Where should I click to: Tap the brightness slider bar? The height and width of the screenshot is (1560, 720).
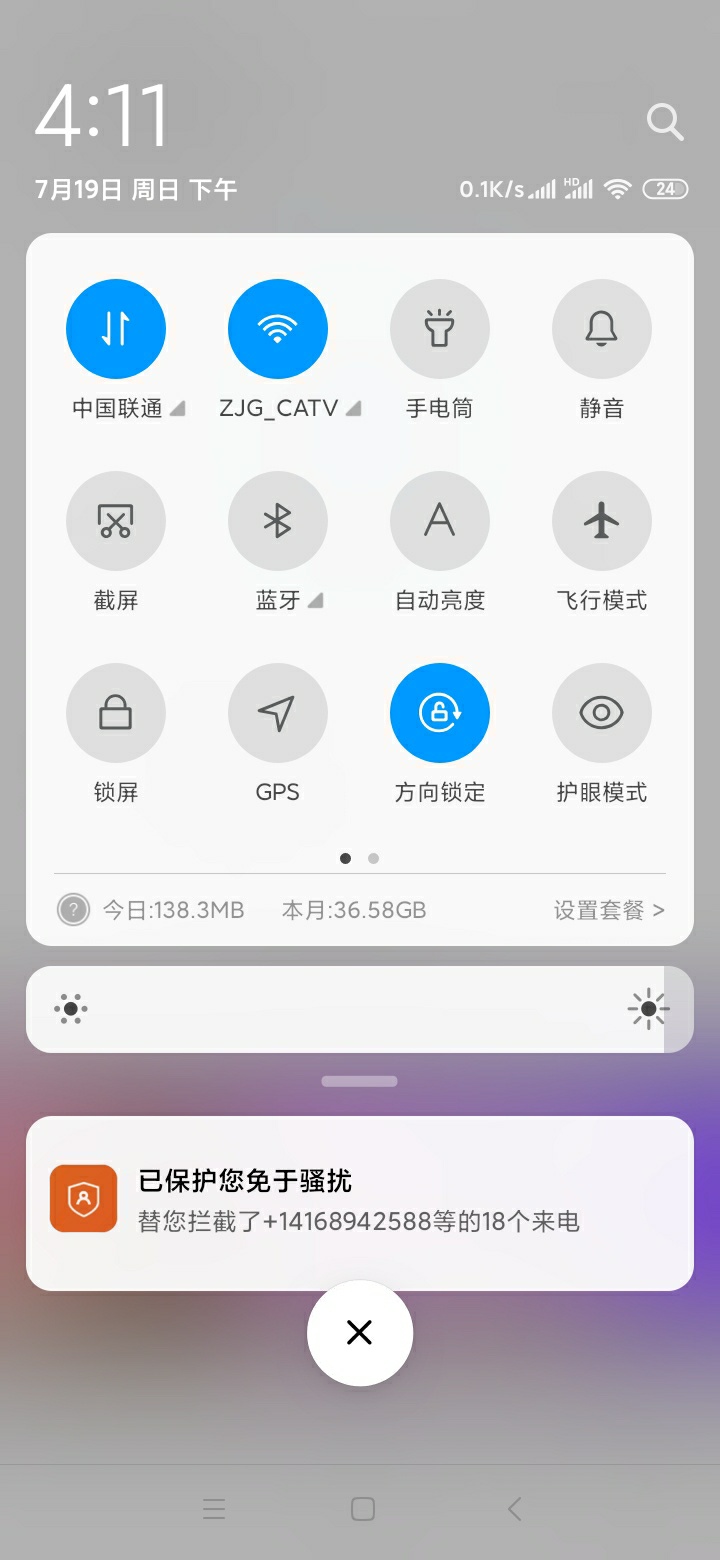click(x=360, y=1009)
